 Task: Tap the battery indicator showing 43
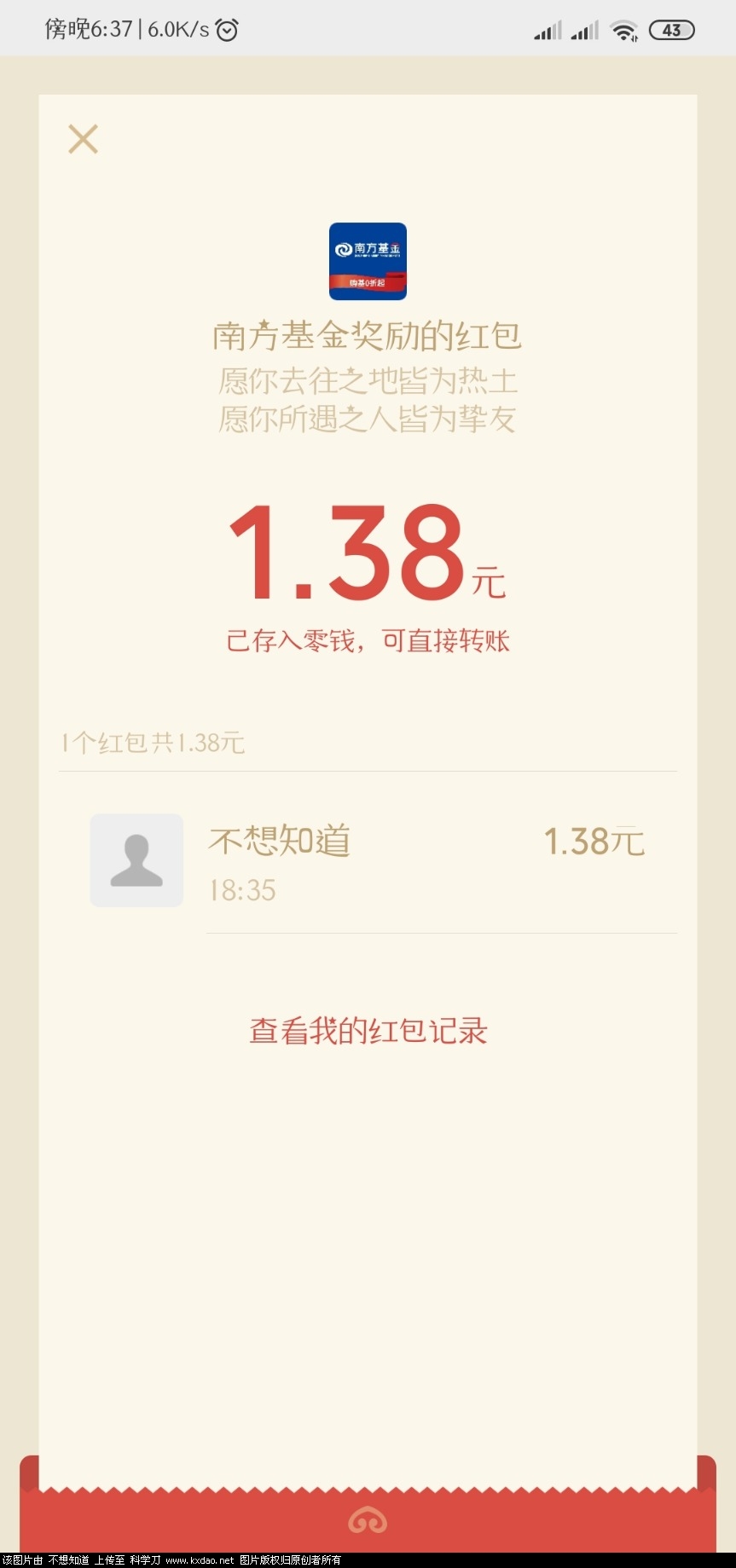point(672,28)
